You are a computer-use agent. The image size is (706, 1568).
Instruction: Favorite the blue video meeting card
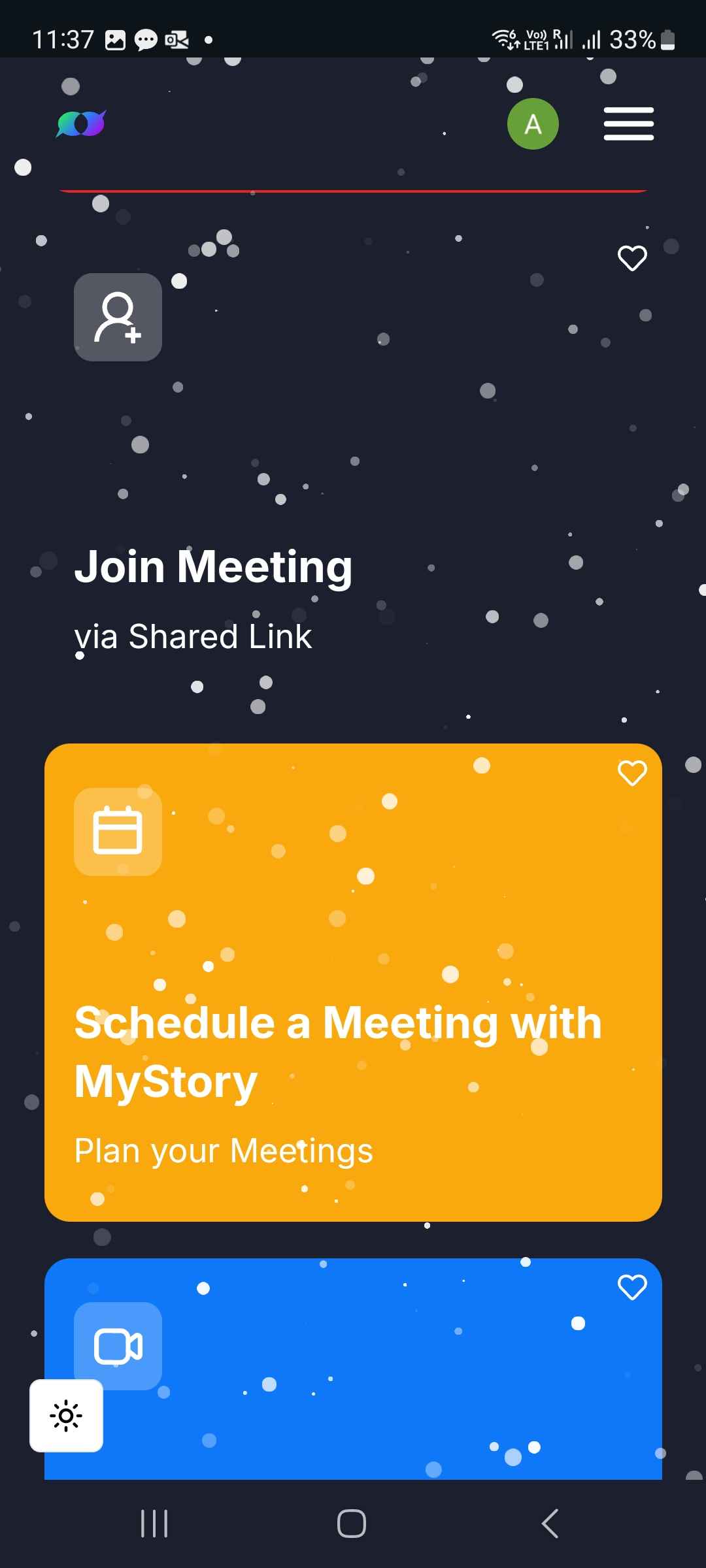click(x=632, y=1288)
